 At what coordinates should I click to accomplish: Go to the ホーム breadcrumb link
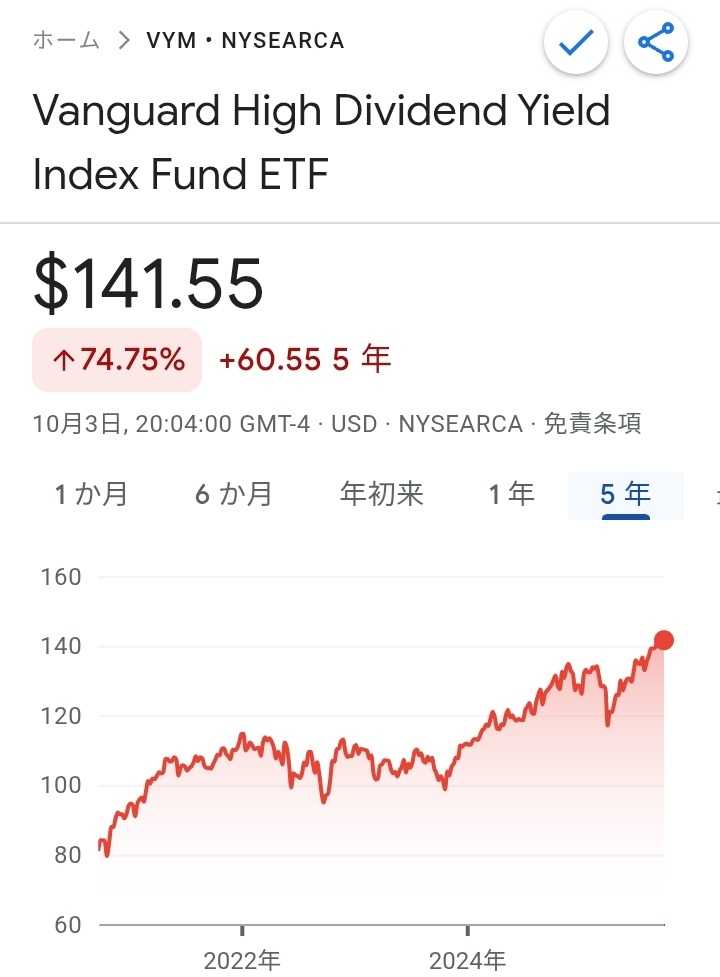pos(66,41)
